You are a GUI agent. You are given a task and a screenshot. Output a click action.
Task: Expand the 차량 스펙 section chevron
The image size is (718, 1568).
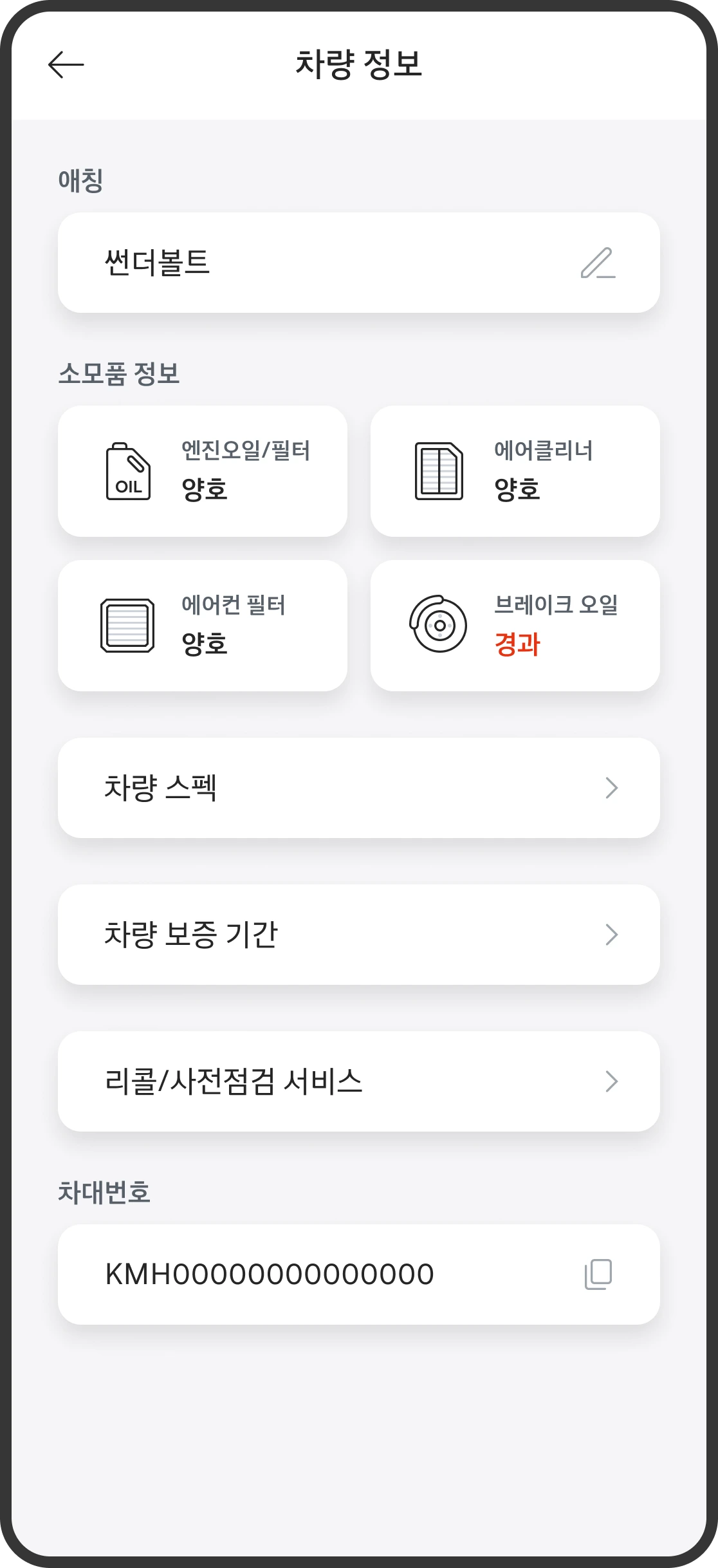[x=612, y=787]
